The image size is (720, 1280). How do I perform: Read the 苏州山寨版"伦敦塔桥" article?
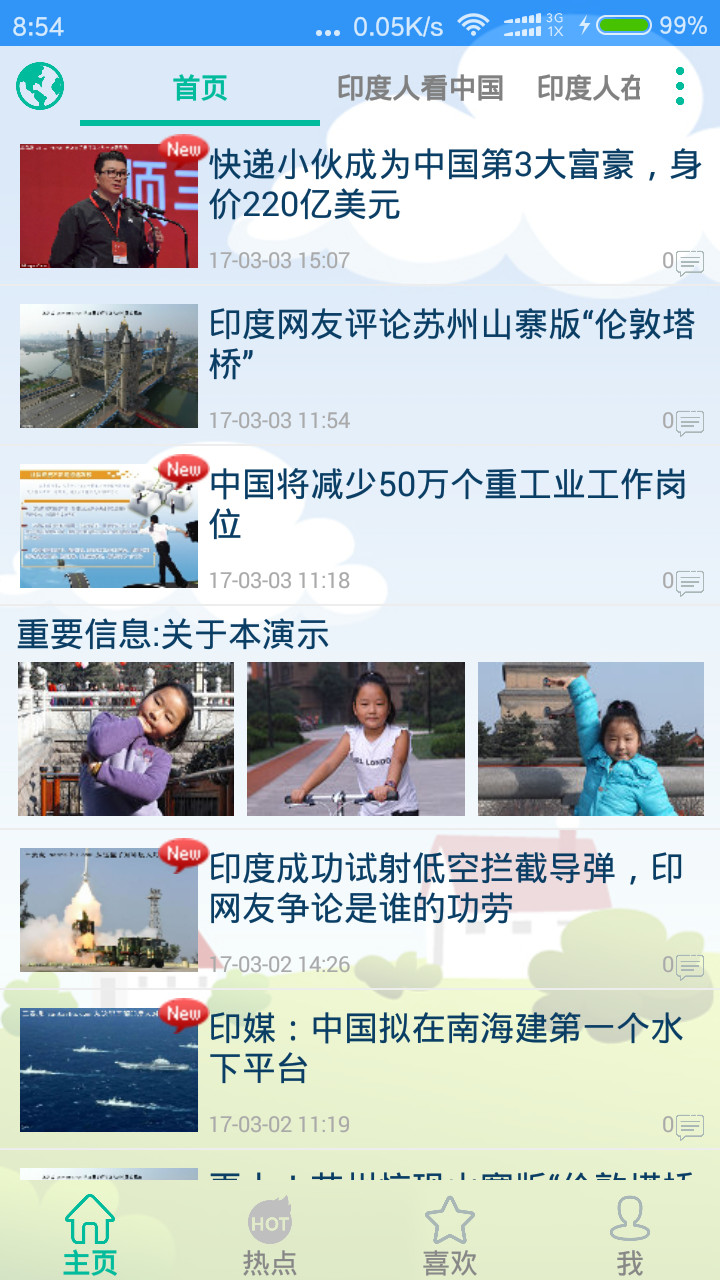pos(452,344)
